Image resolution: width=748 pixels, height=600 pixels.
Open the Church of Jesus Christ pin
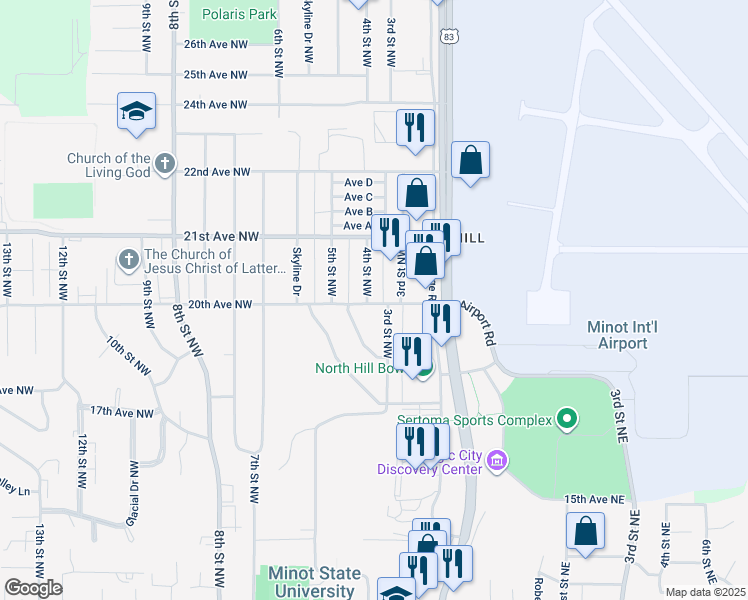[x=128, y=261]
